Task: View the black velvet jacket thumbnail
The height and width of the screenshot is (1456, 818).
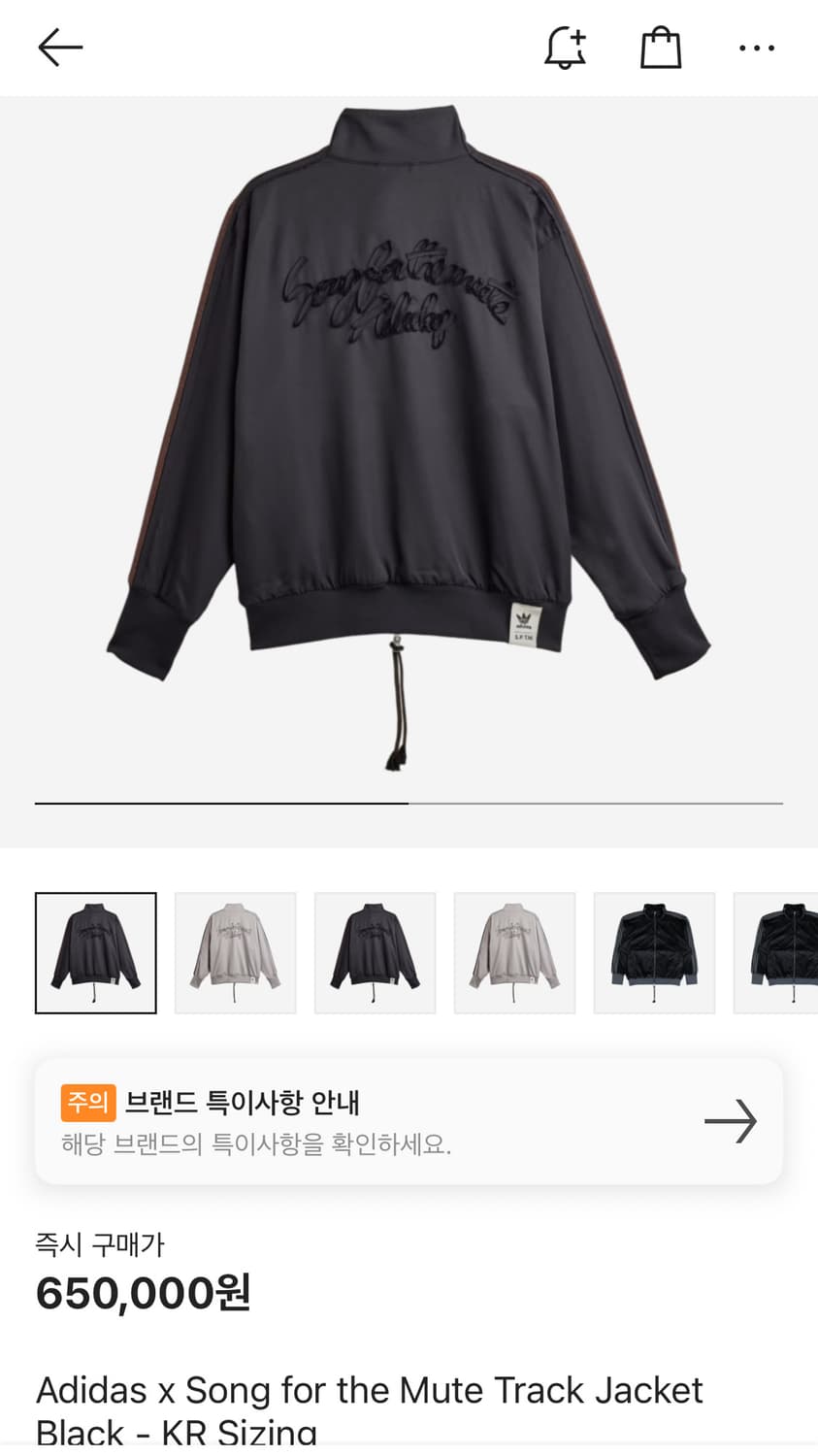Action: point(654,953)
